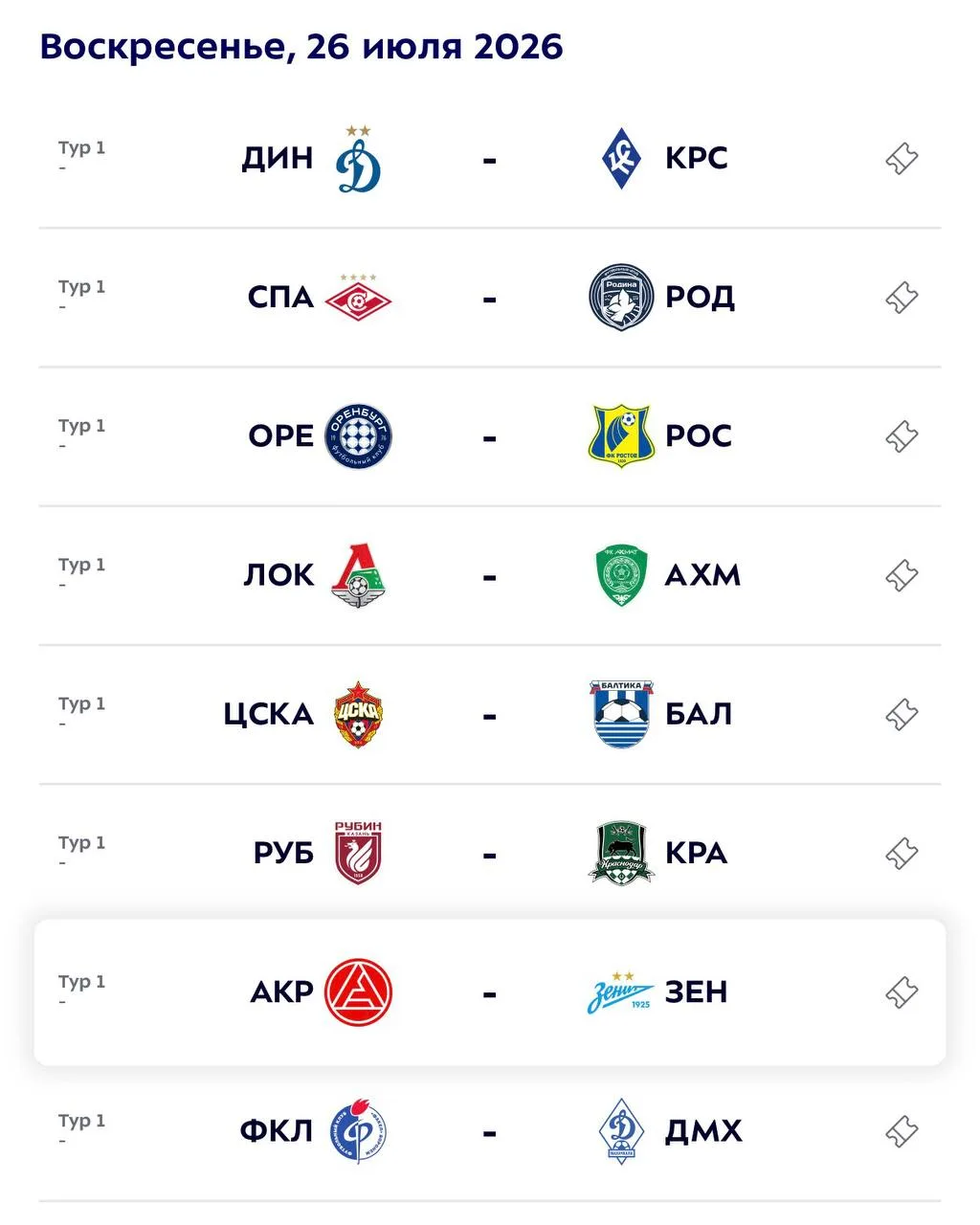Tap ticket icon for ЦСКА vs БАЛ

click(902, 714)
